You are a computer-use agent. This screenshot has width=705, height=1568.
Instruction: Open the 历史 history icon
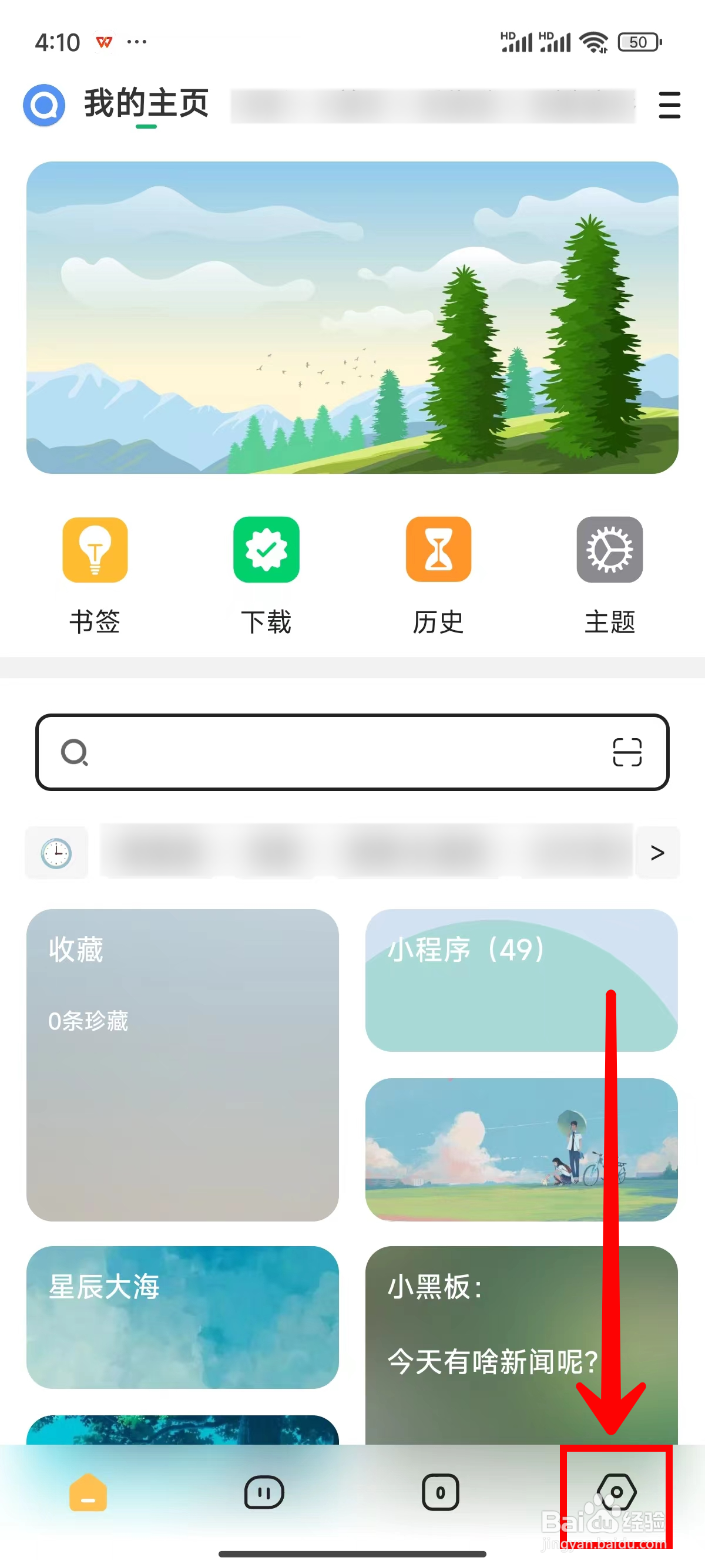438,550
